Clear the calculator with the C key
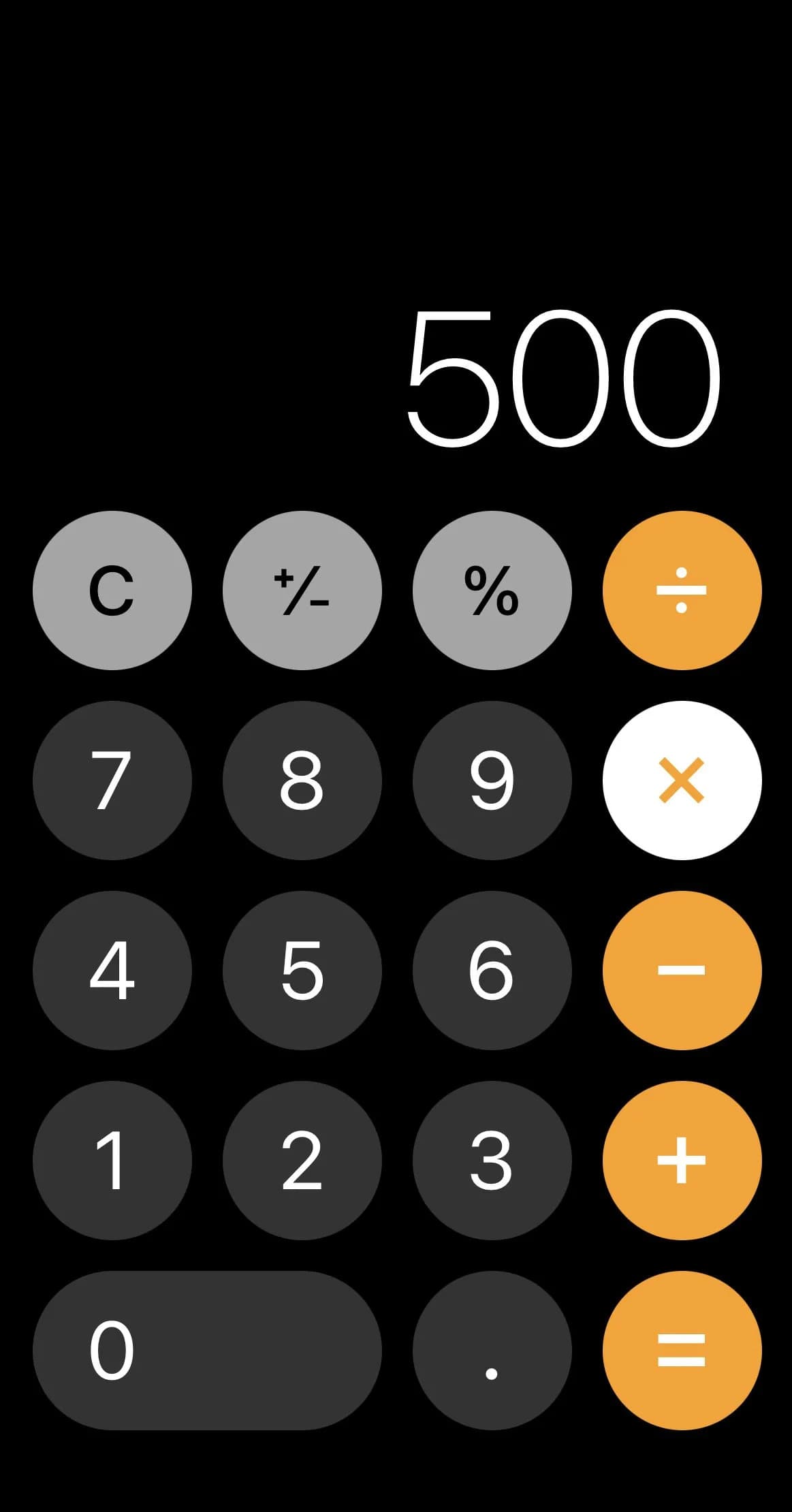The image size is (792, 1512). (113, 591)
